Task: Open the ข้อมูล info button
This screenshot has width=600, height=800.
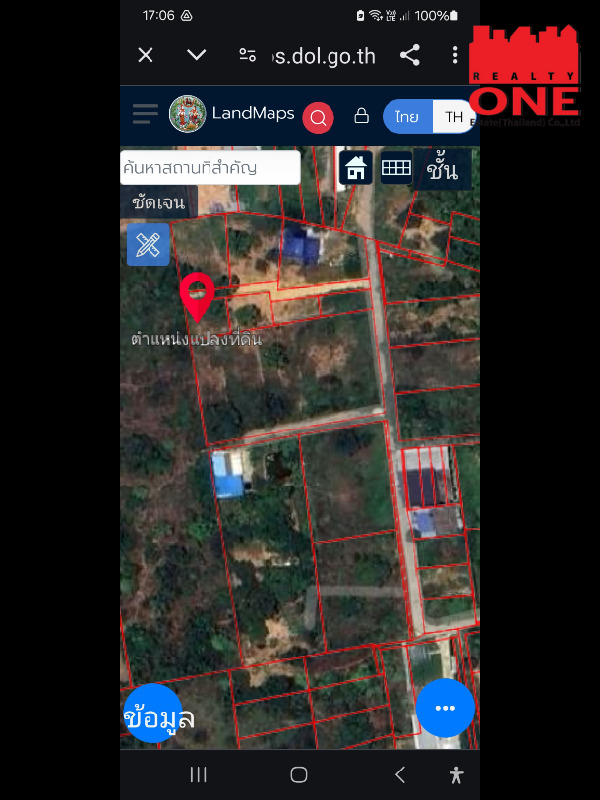Action: pyautogui.click(x=155, y=715)
